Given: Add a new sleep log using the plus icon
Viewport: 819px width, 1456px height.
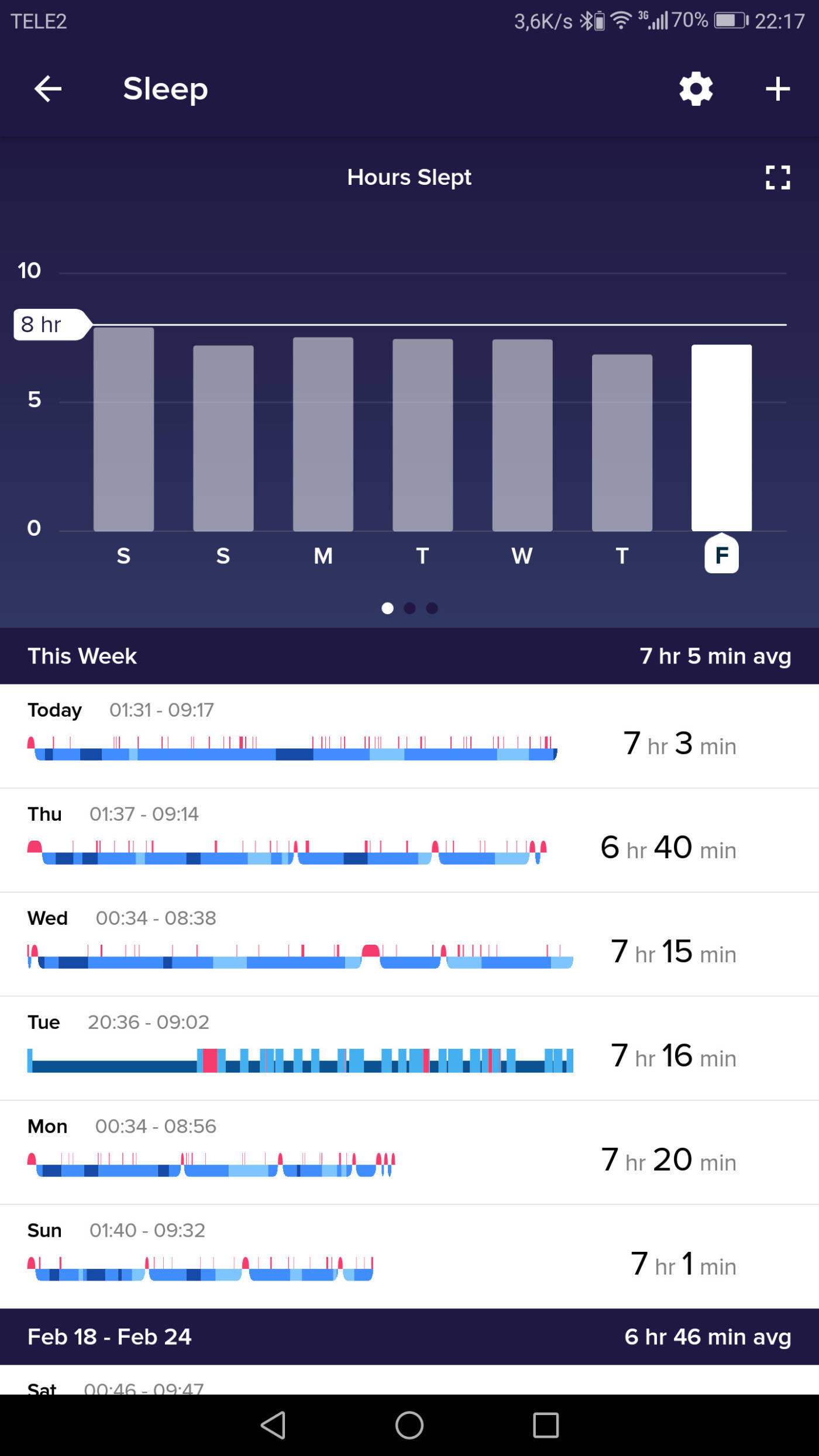Looking at the screenshot, I should [x=778, y=89].
